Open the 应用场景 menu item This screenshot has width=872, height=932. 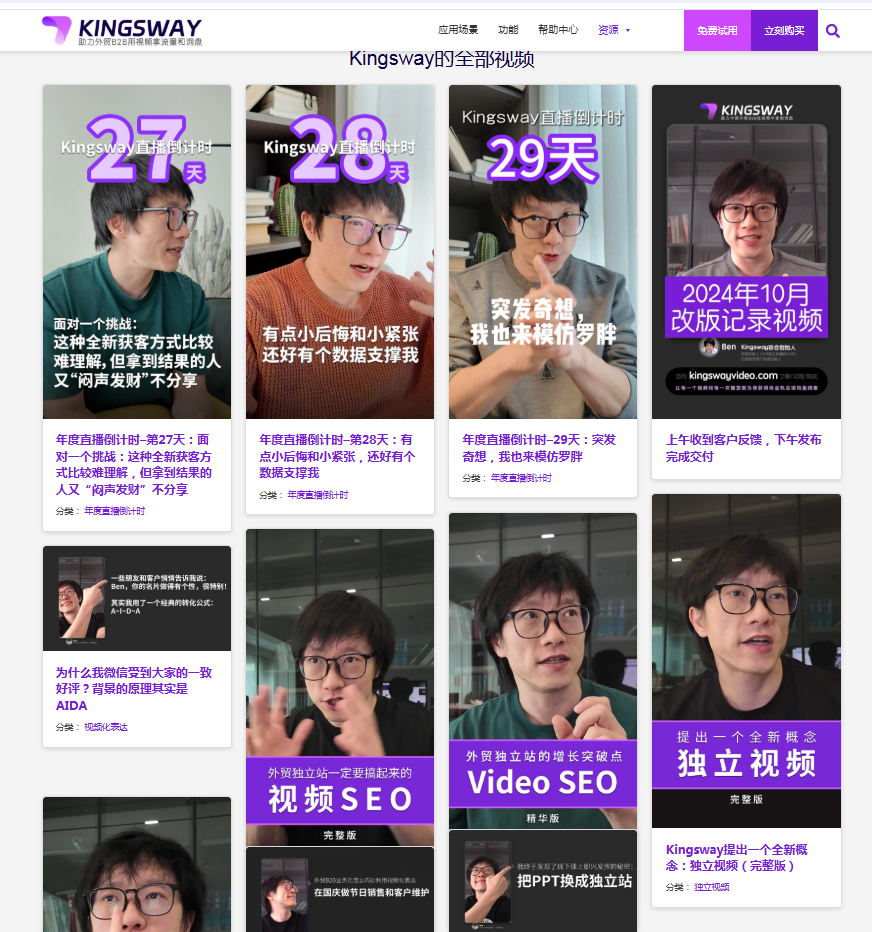pyautogui.click(x=458, y=30)
